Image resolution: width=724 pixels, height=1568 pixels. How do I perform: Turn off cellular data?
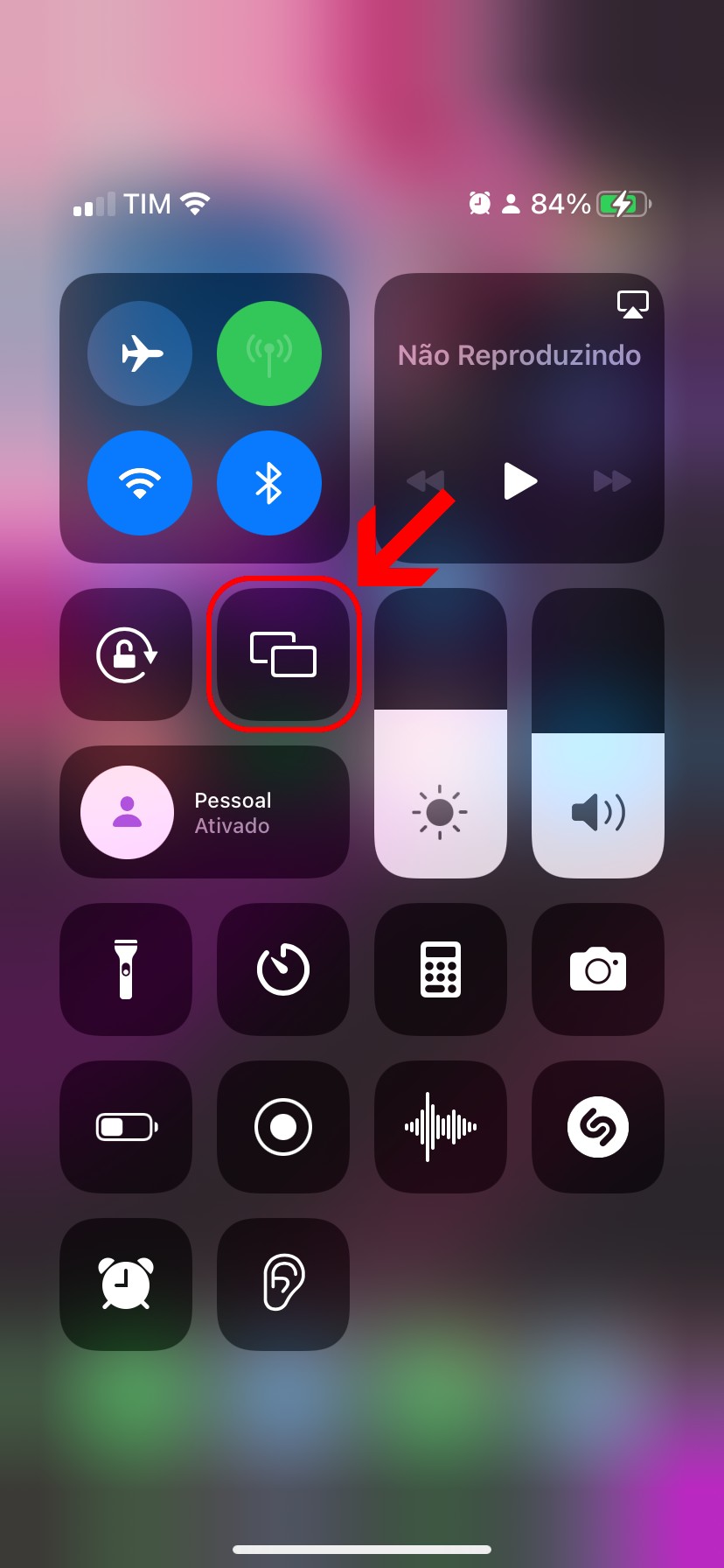(x=269, y=353)
